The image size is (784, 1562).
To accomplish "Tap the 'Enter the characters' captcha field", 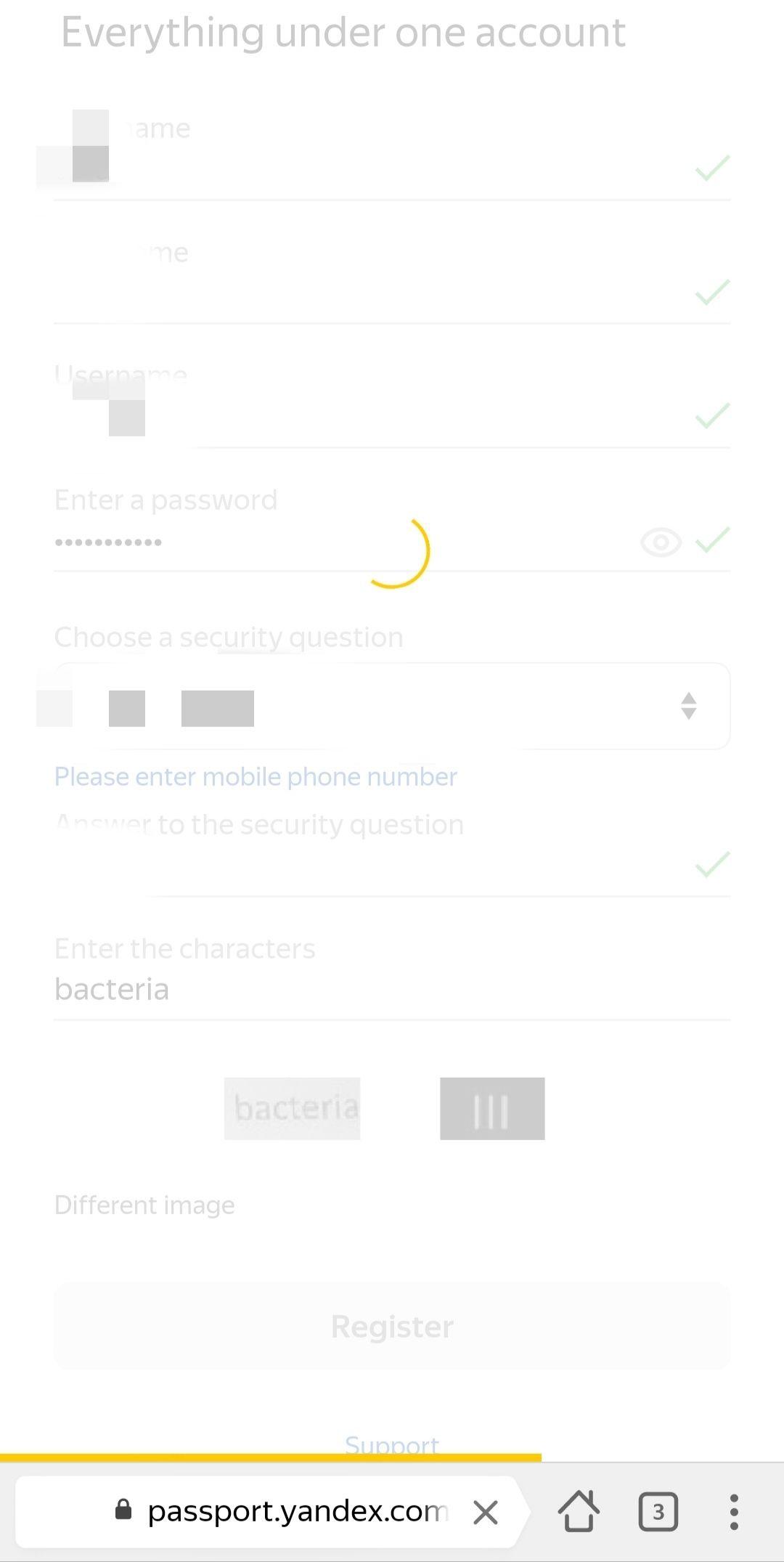I will 392,989.
